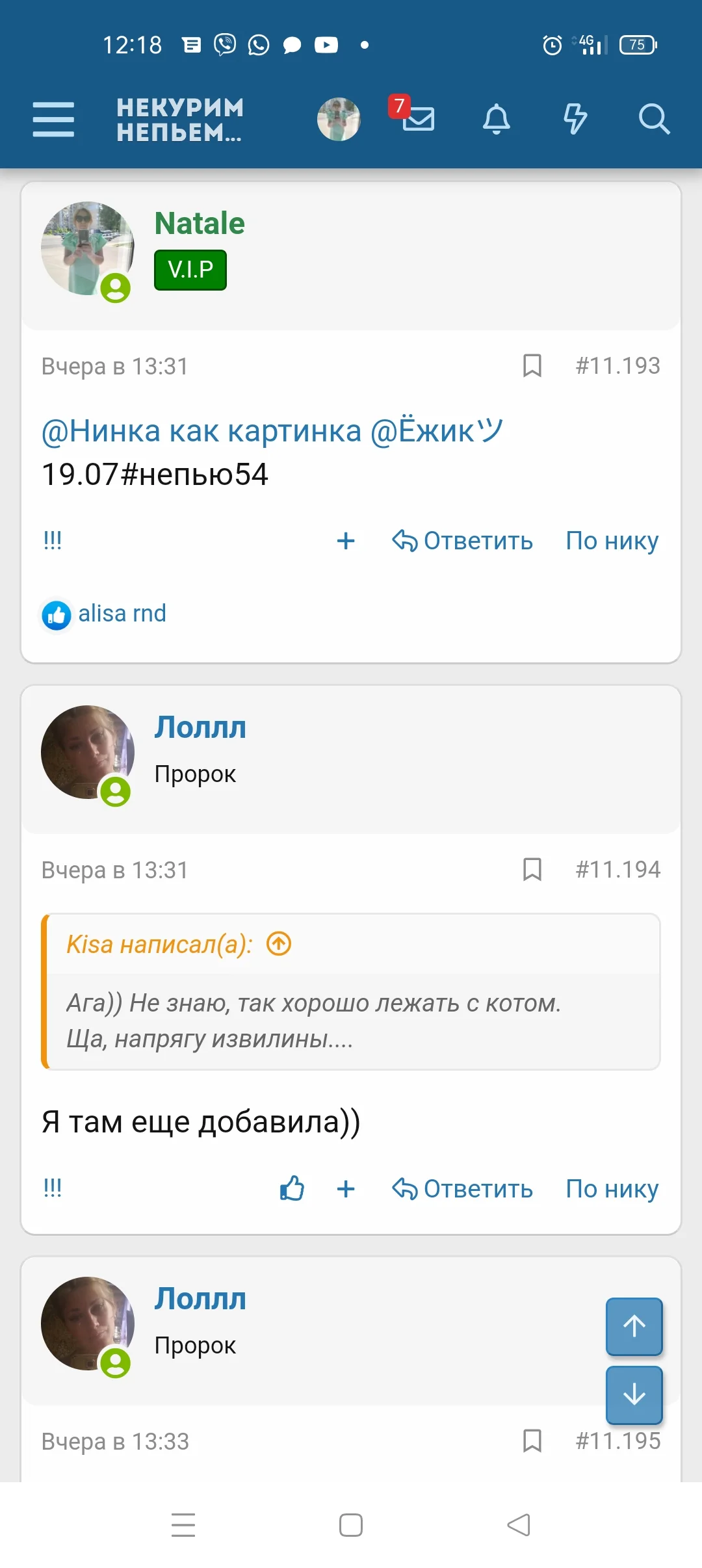
Task: Bookmark post #11.193 using its flag icon
Action: click(531, 366)
